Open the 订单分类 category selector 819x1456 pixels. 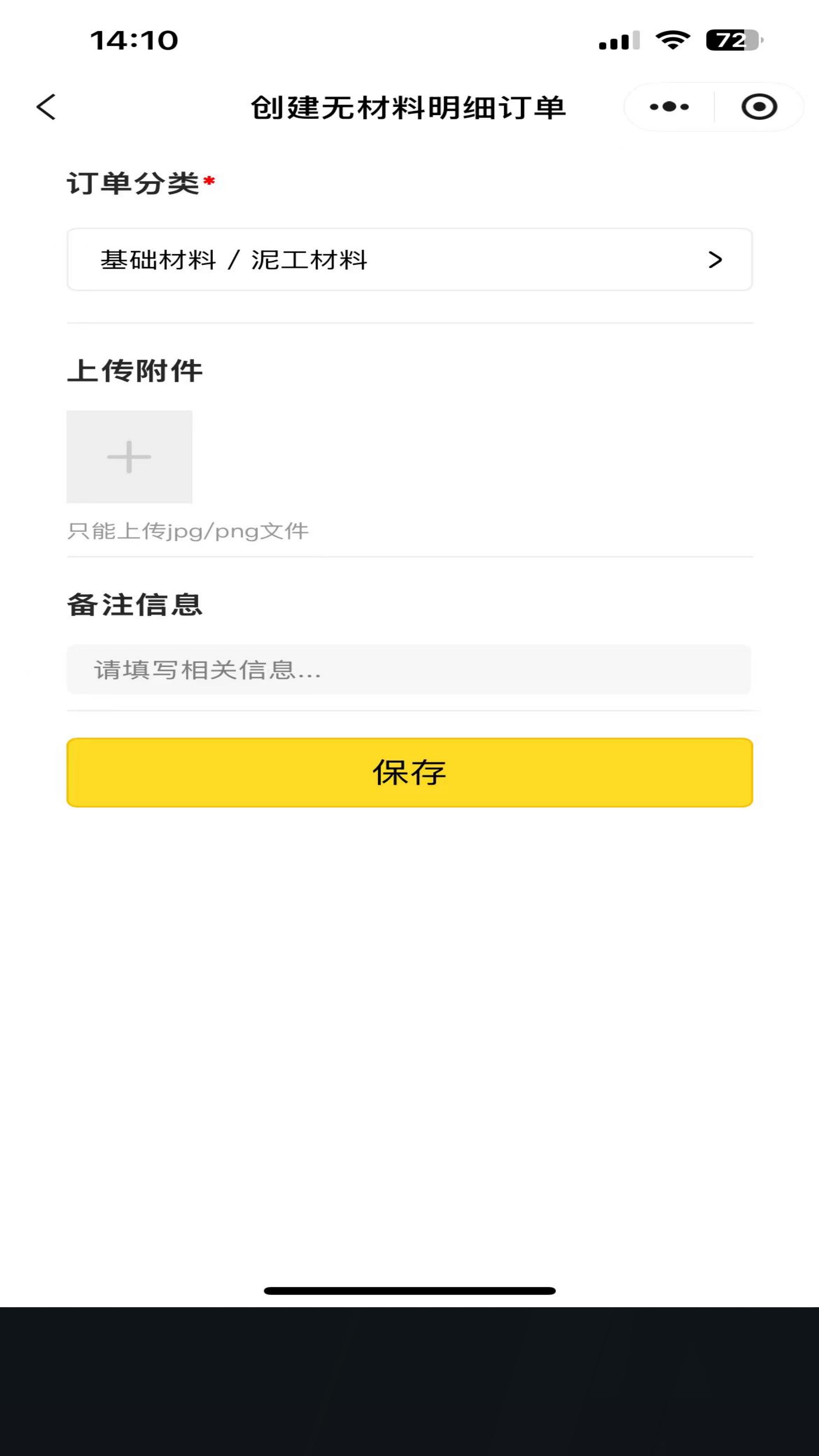tap(409, 260)
